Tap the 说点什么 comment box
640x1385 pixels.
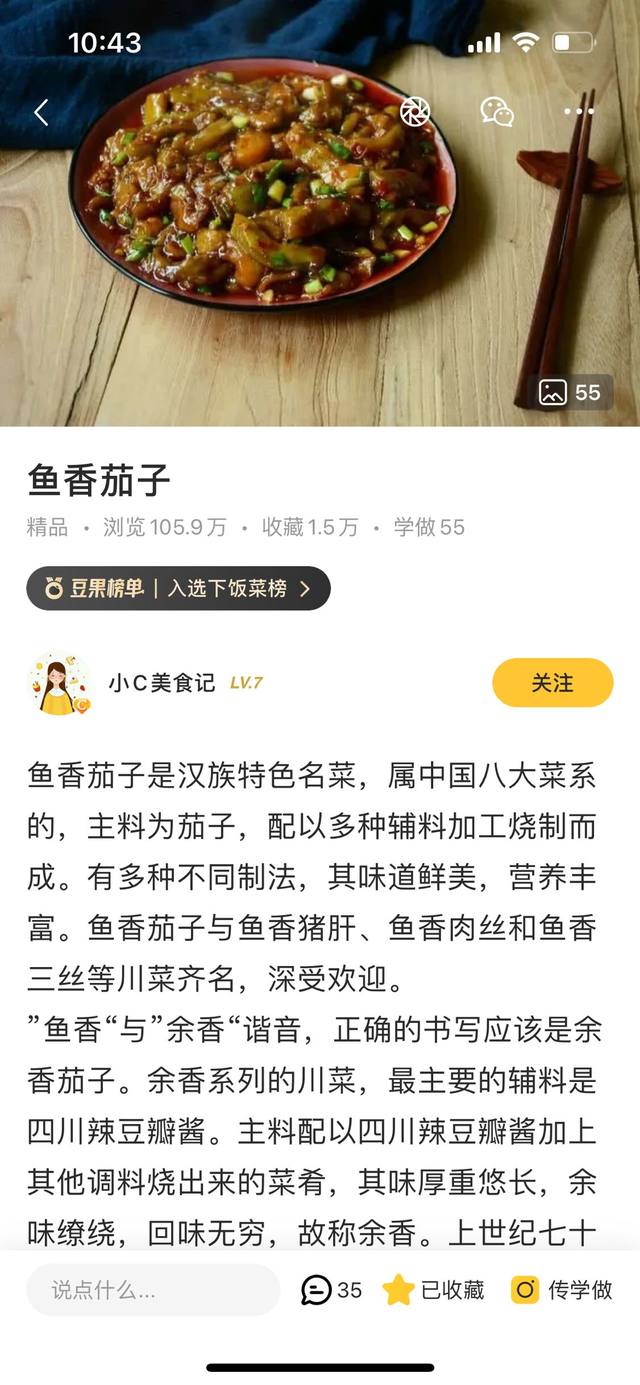pyautogui.click(x=152, y=1290)
